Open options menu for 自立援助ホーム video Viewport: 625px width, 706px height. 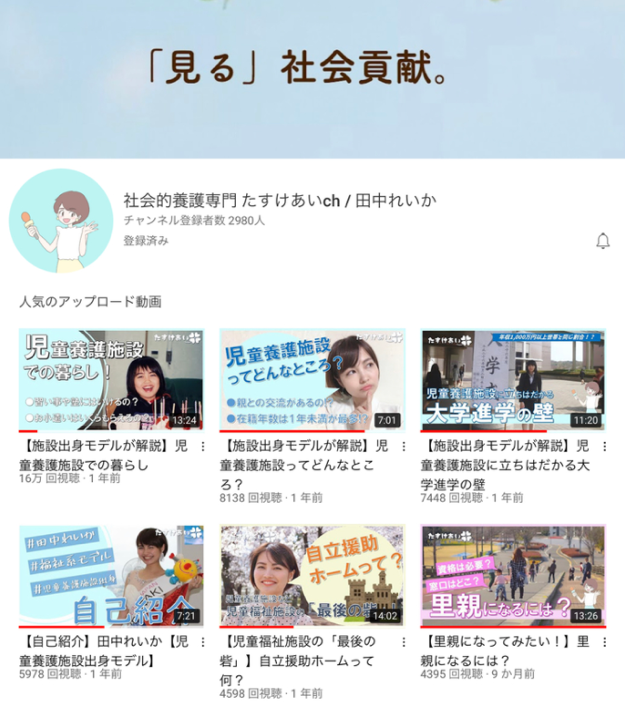click(404, 642)
